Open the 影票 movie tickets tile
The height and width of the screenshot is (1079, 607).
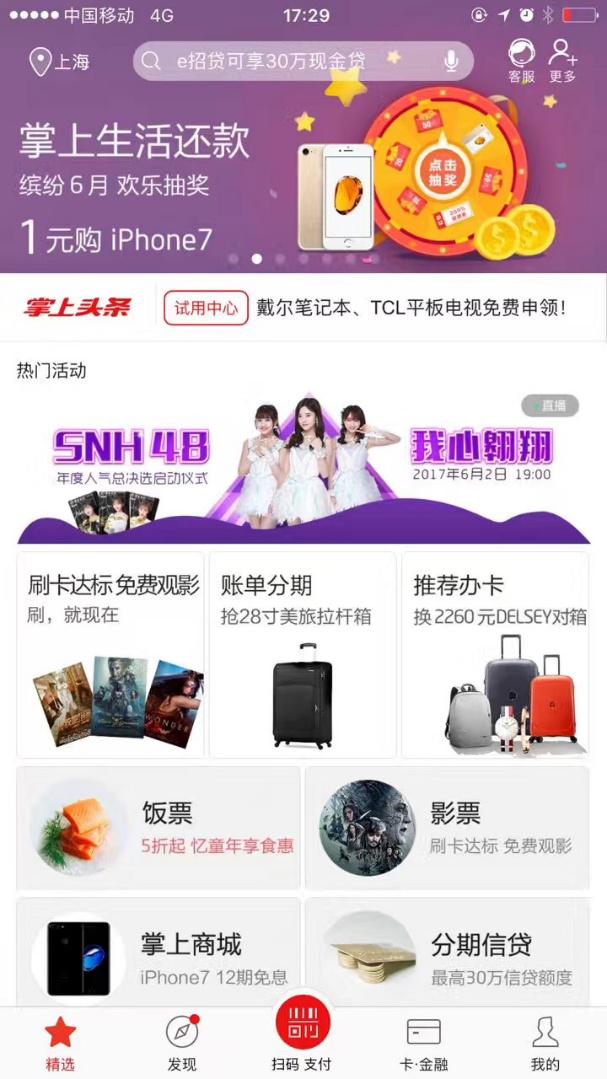(x=447, y=828)
